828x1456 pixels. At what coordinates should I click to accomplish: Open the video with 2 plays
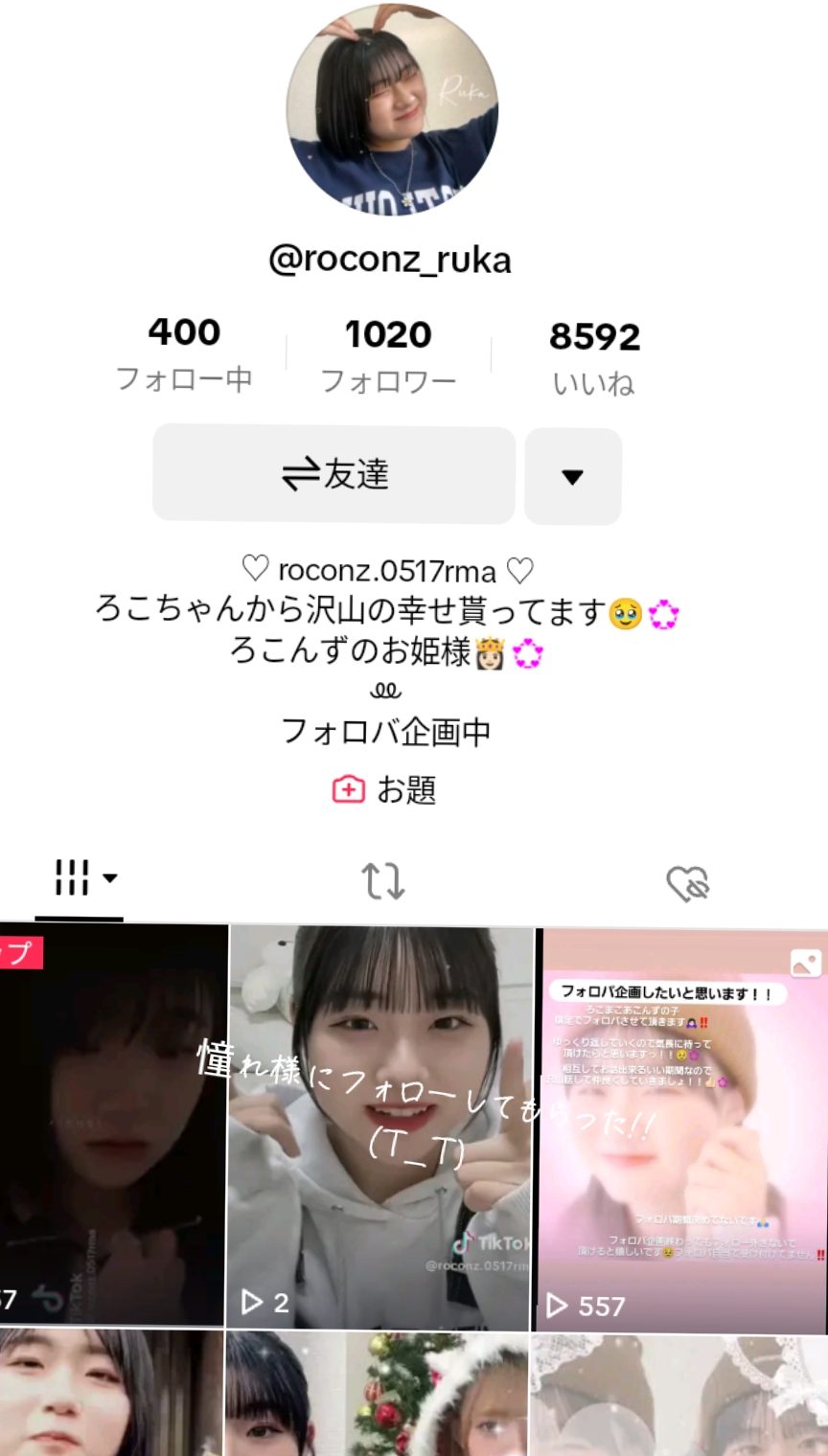click(x=379, y=1126)
